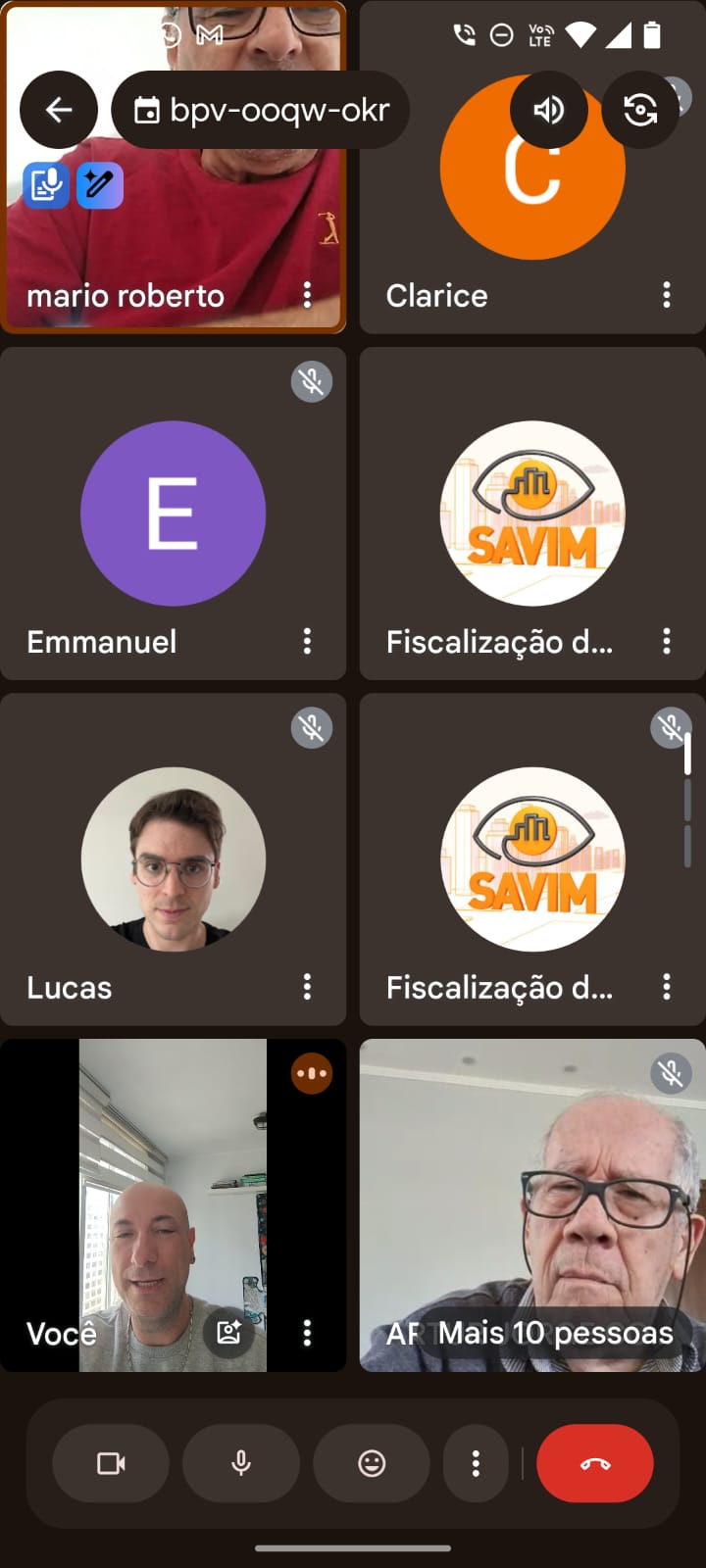Send an emoji reaction
This screenshot has width=706, height=1568.
tap(372, 1463)
